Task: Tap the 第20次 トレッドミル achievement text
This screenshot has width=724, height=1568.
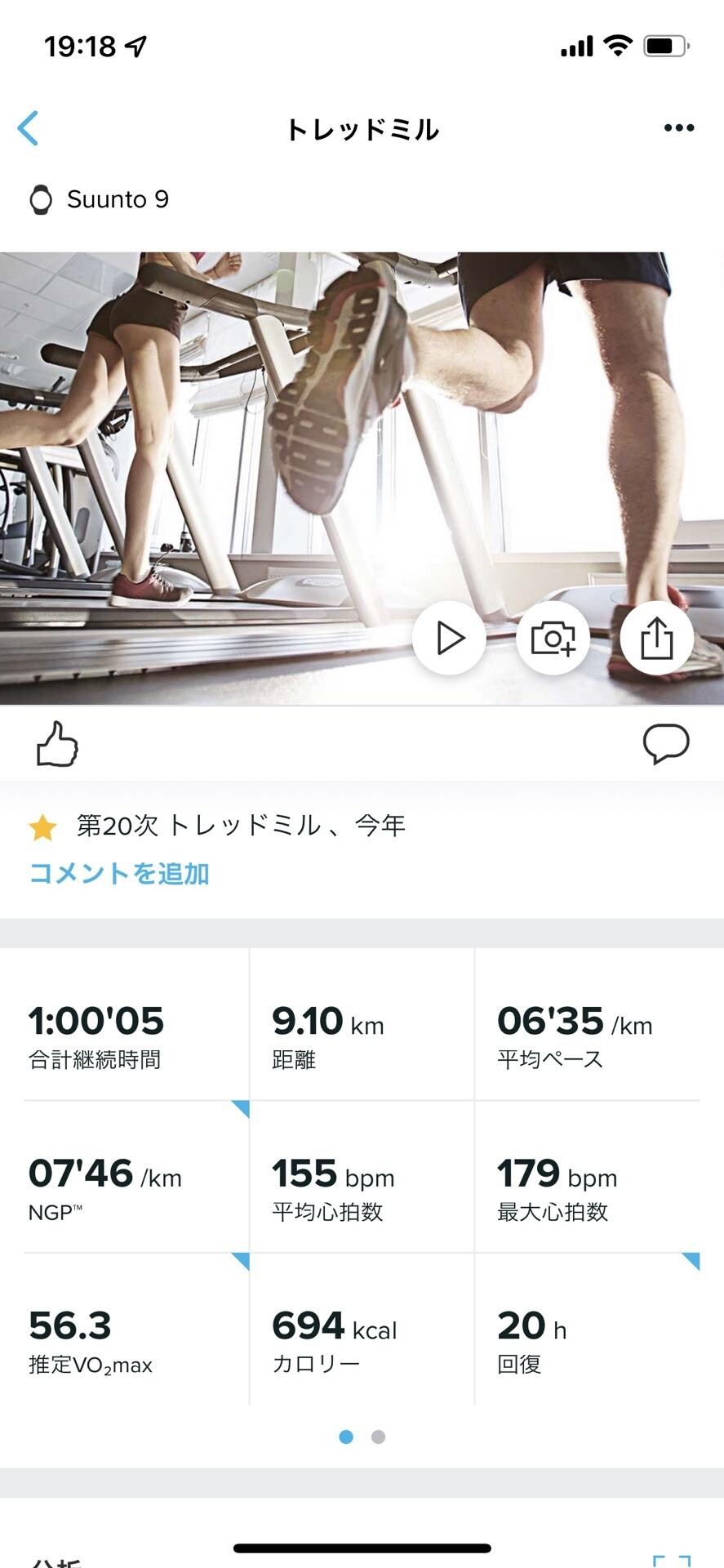Action: click(241, 826)
